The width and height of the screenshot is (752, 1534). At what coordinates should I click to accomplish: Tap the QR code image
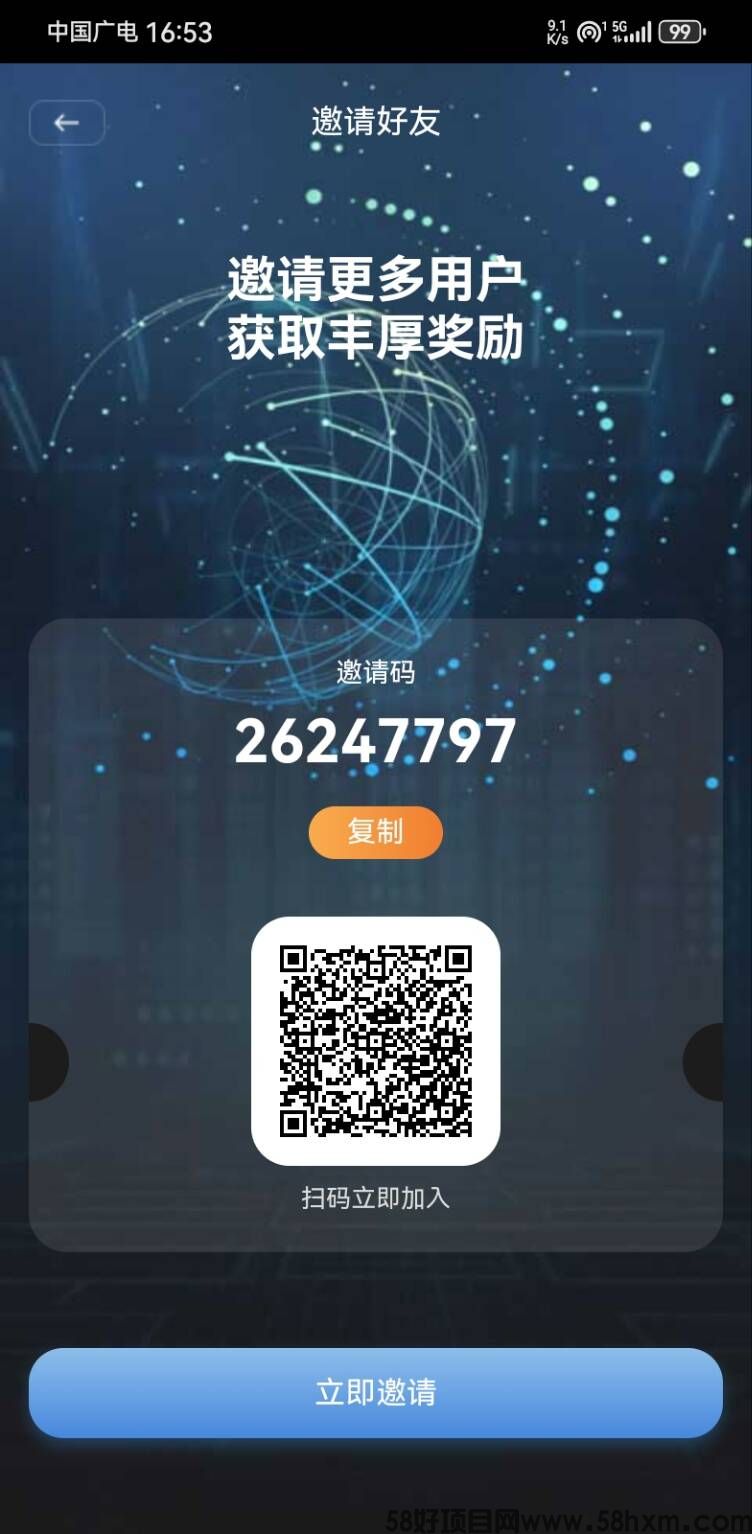(x=375, y=1040)
